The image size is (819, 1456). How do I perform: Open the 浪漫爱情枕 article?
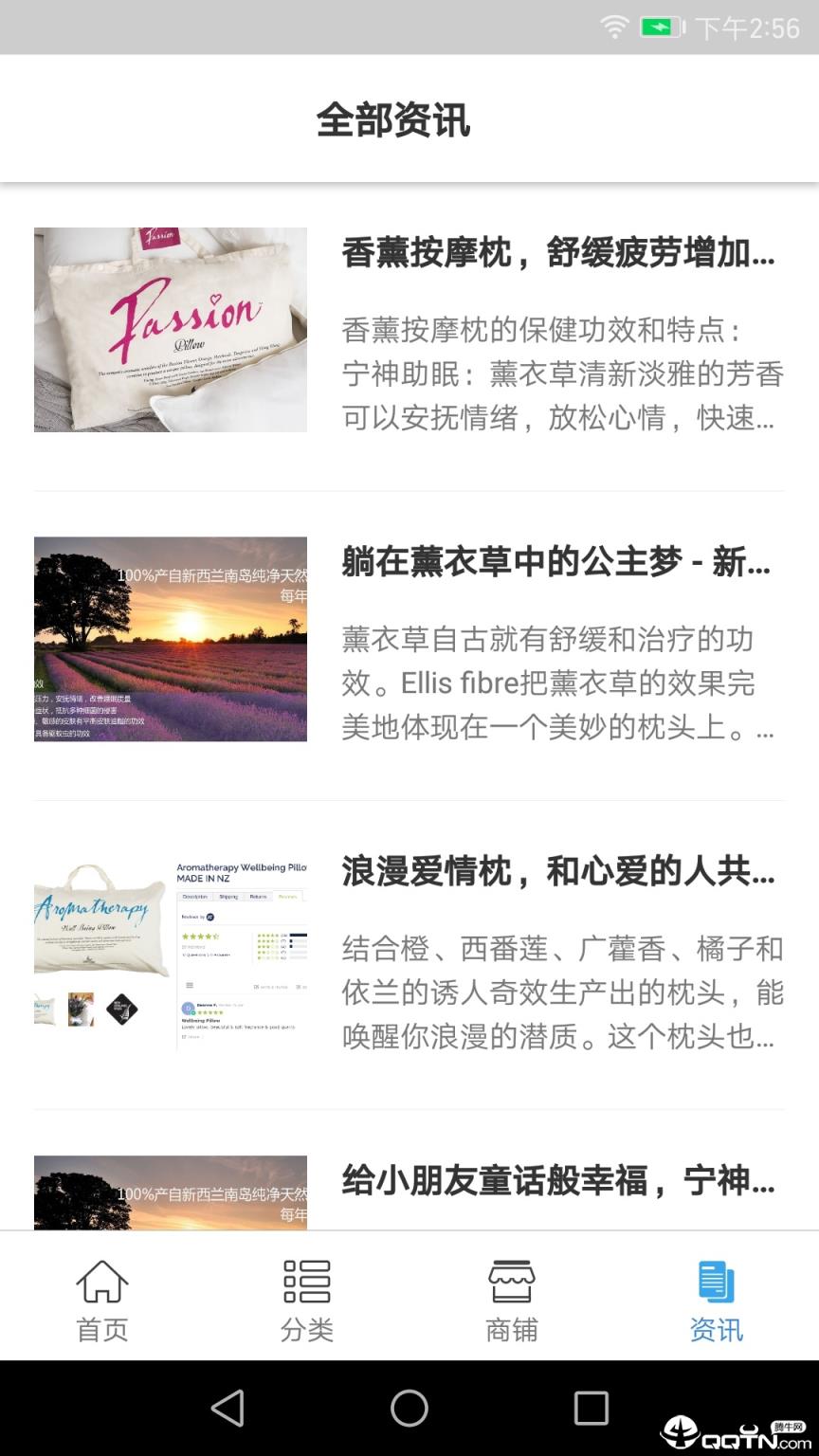(x=558, y=871)
